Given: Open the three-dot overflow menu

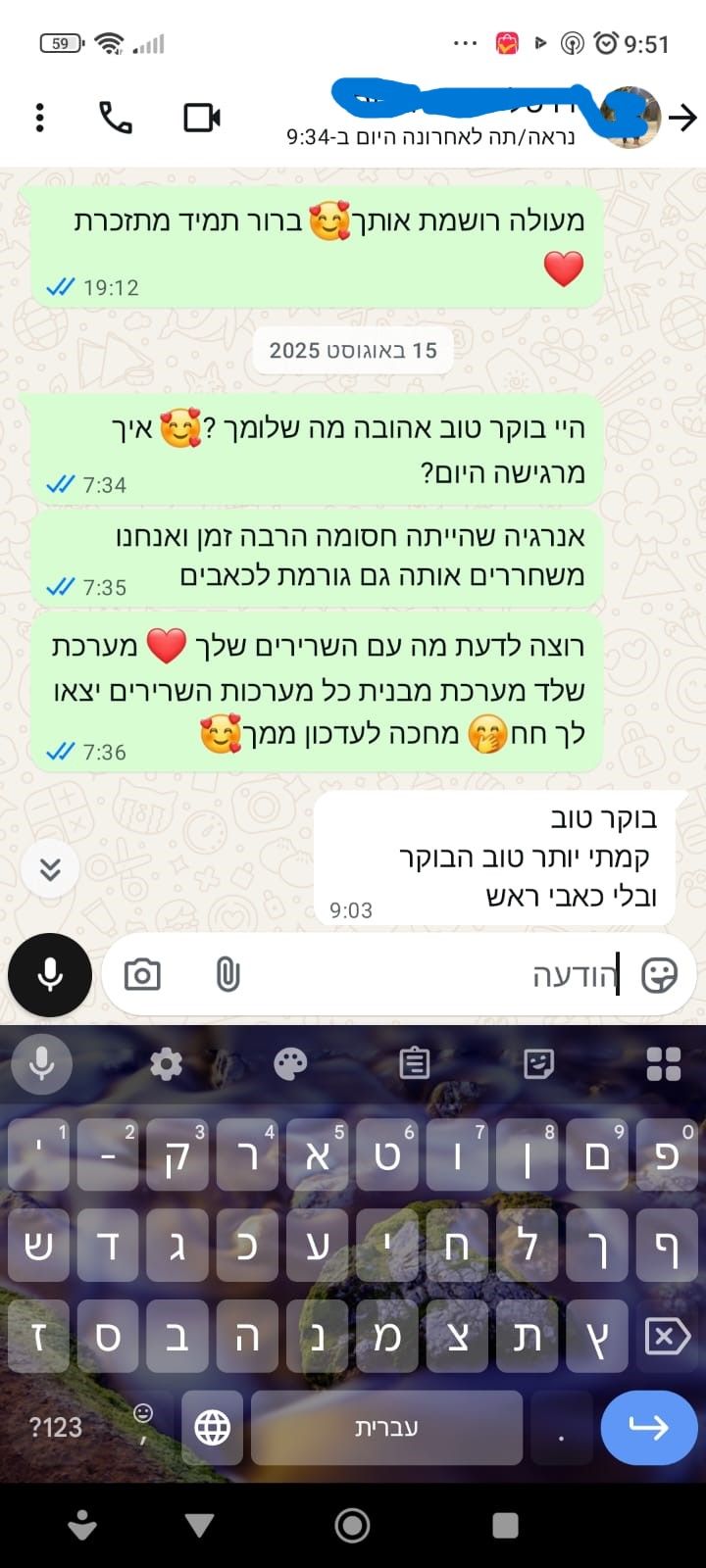Looking at the screenshot, I should click(x=39, y=118).
